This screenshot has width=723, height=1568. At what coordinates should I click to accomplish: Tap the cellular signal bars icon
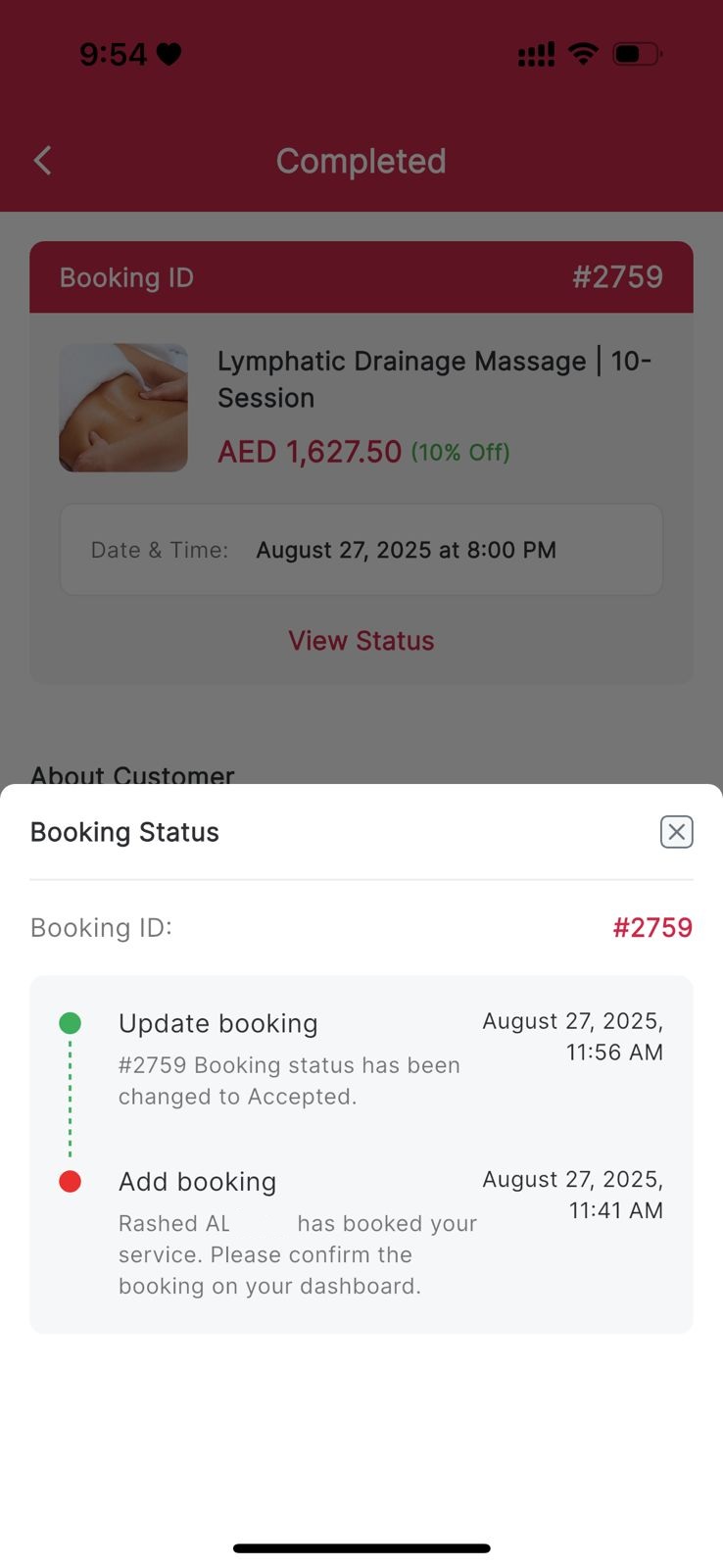click(535, 56)
